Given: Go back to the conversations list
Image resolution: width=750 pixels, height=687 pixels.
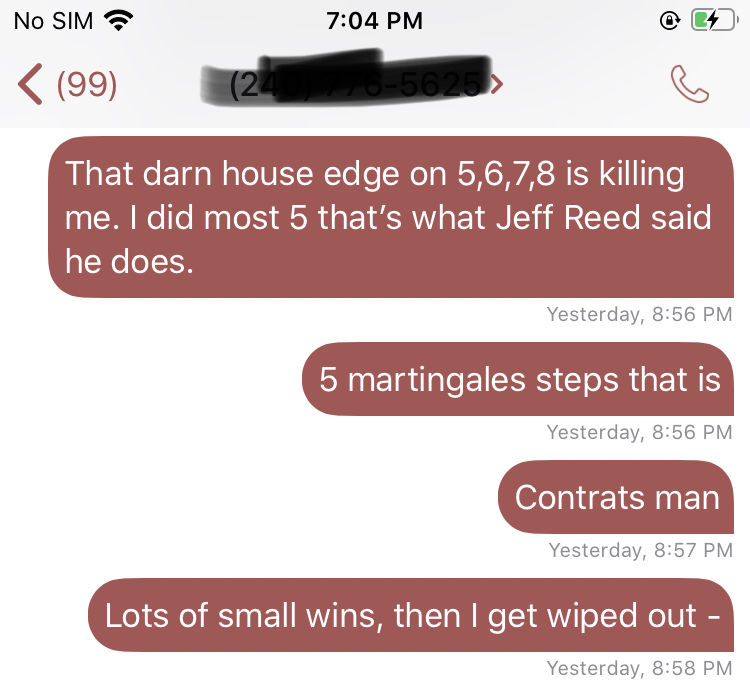Looking at the screenshot, I should point(65,84).
